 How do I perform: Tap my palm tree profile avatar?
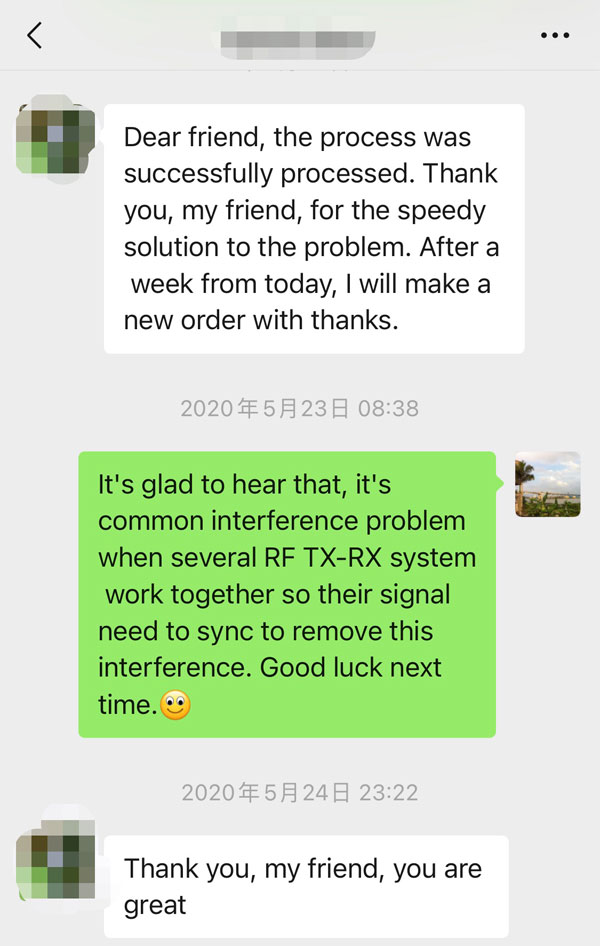click(547, 485)
